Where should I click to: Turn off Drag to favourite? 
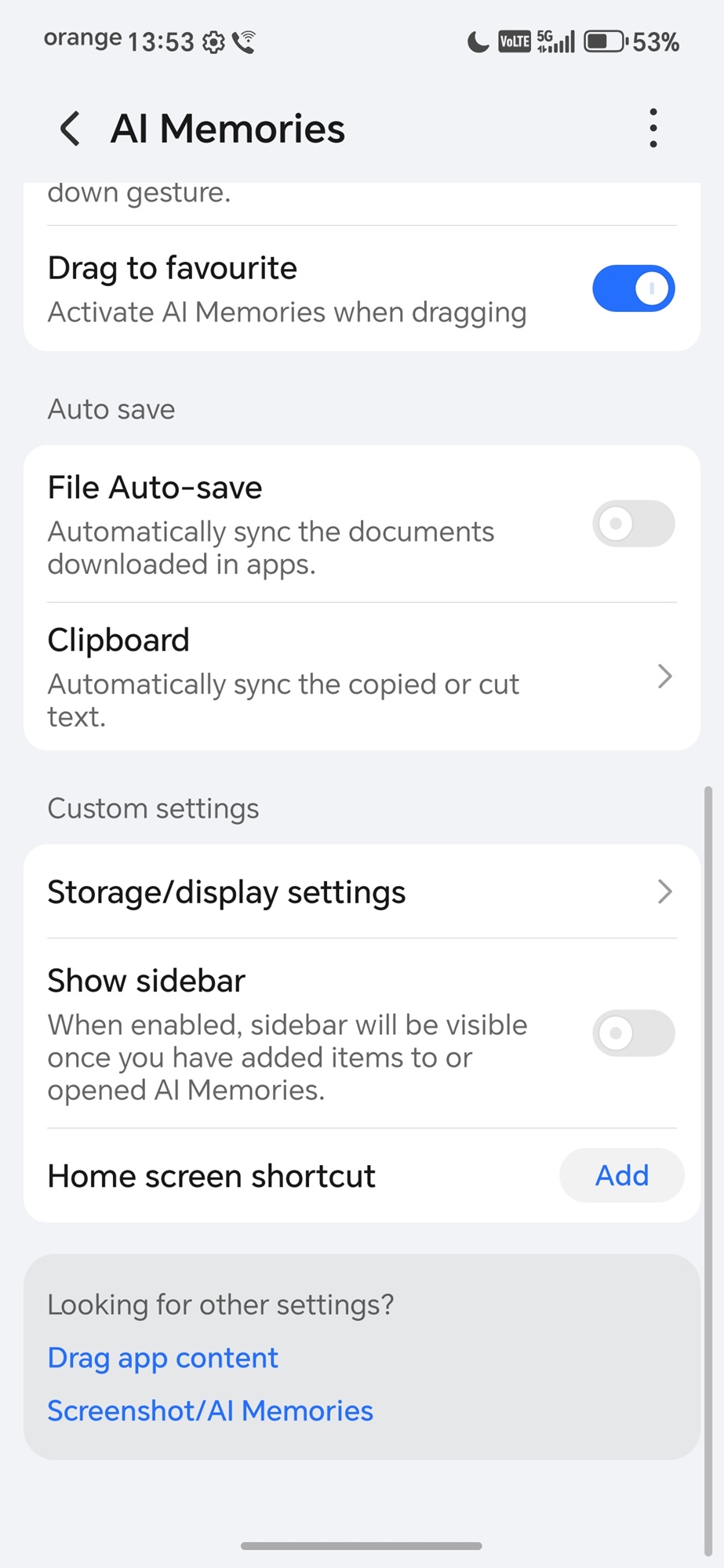(x=633, y=289)
